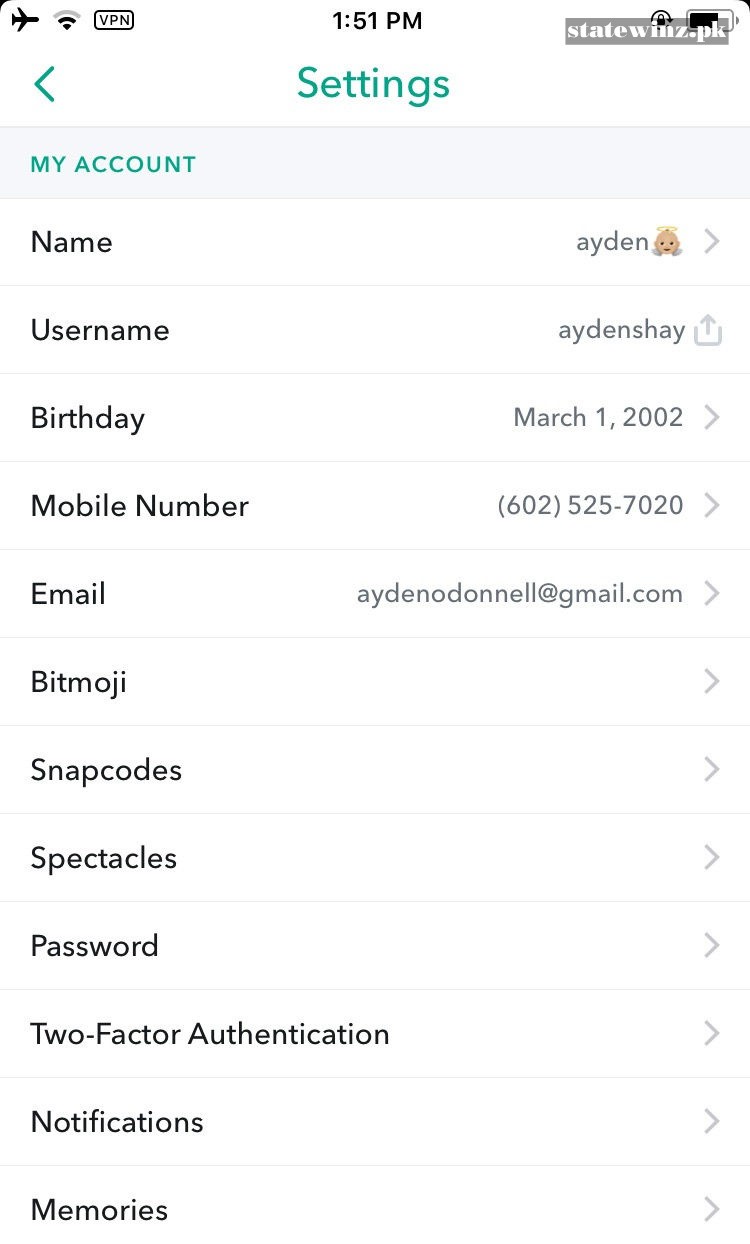Viewport: 750px width, 1244px height.
Task: Open Bitmoji settings
Action: coord(375,682)
